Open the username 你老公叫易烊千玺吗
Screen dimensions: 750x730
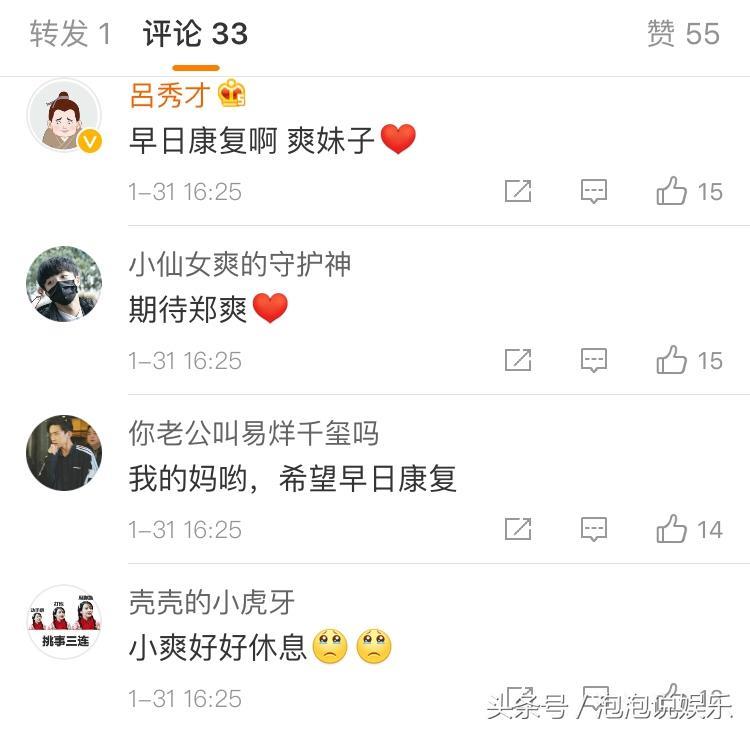254,433
